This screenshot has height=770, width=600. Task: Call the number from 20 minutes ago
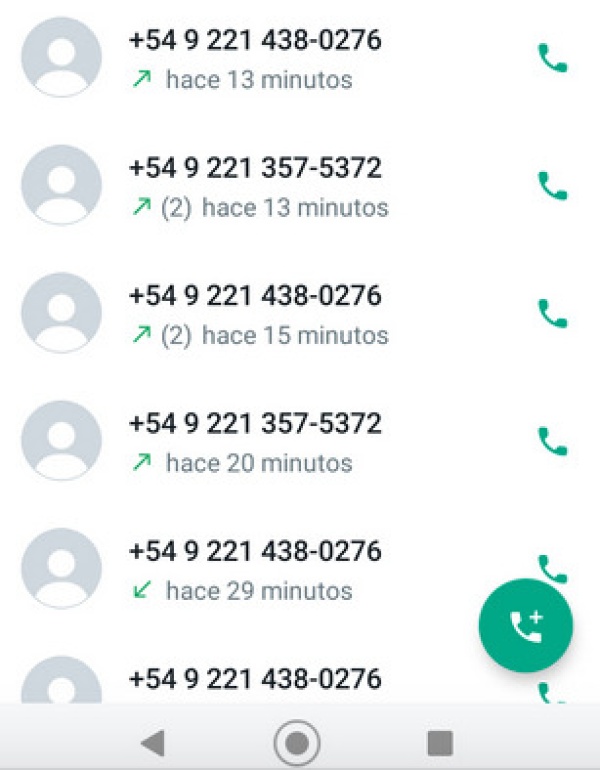[x=552, y=441]
